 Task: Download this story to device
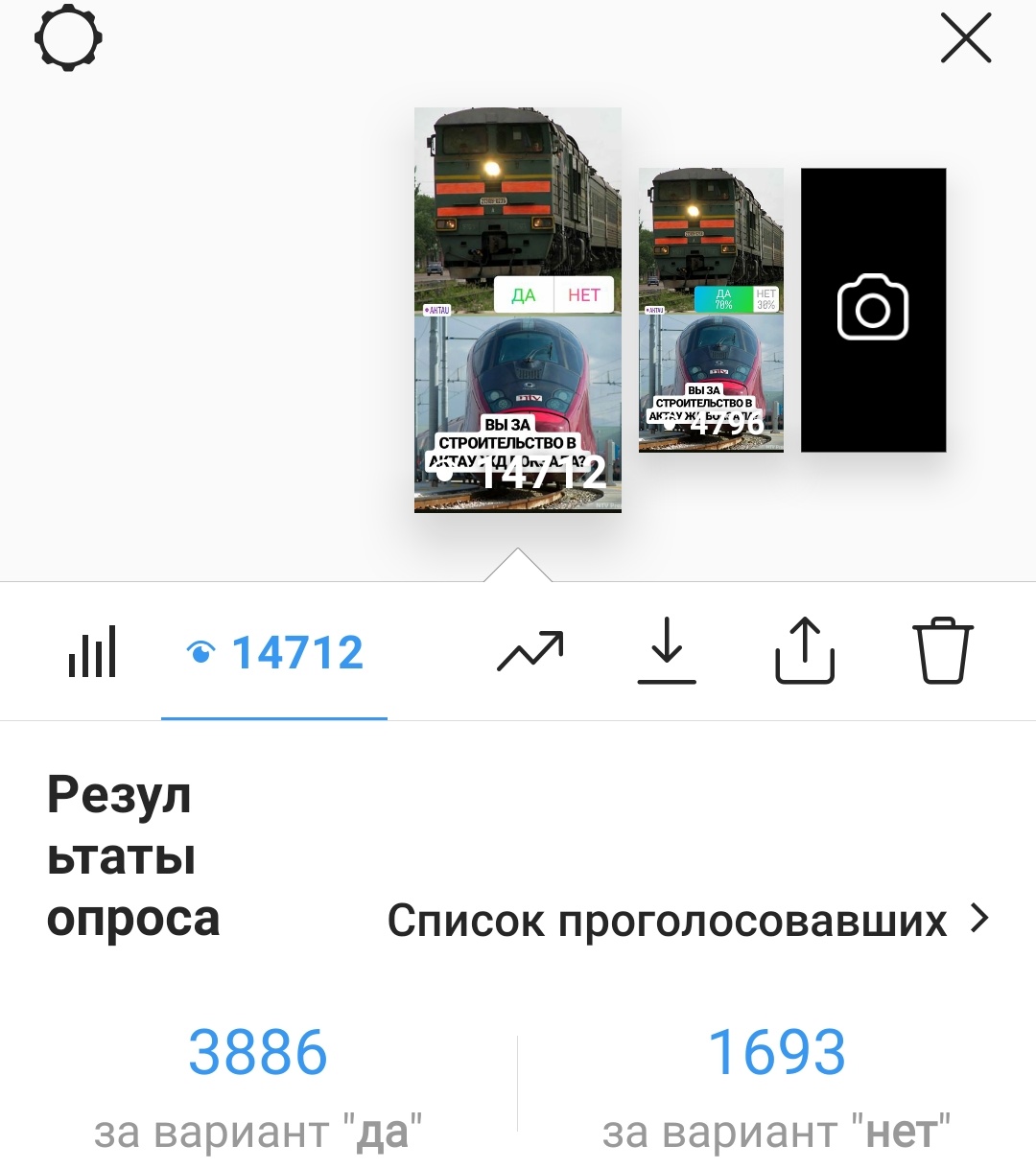pos(667,652)
